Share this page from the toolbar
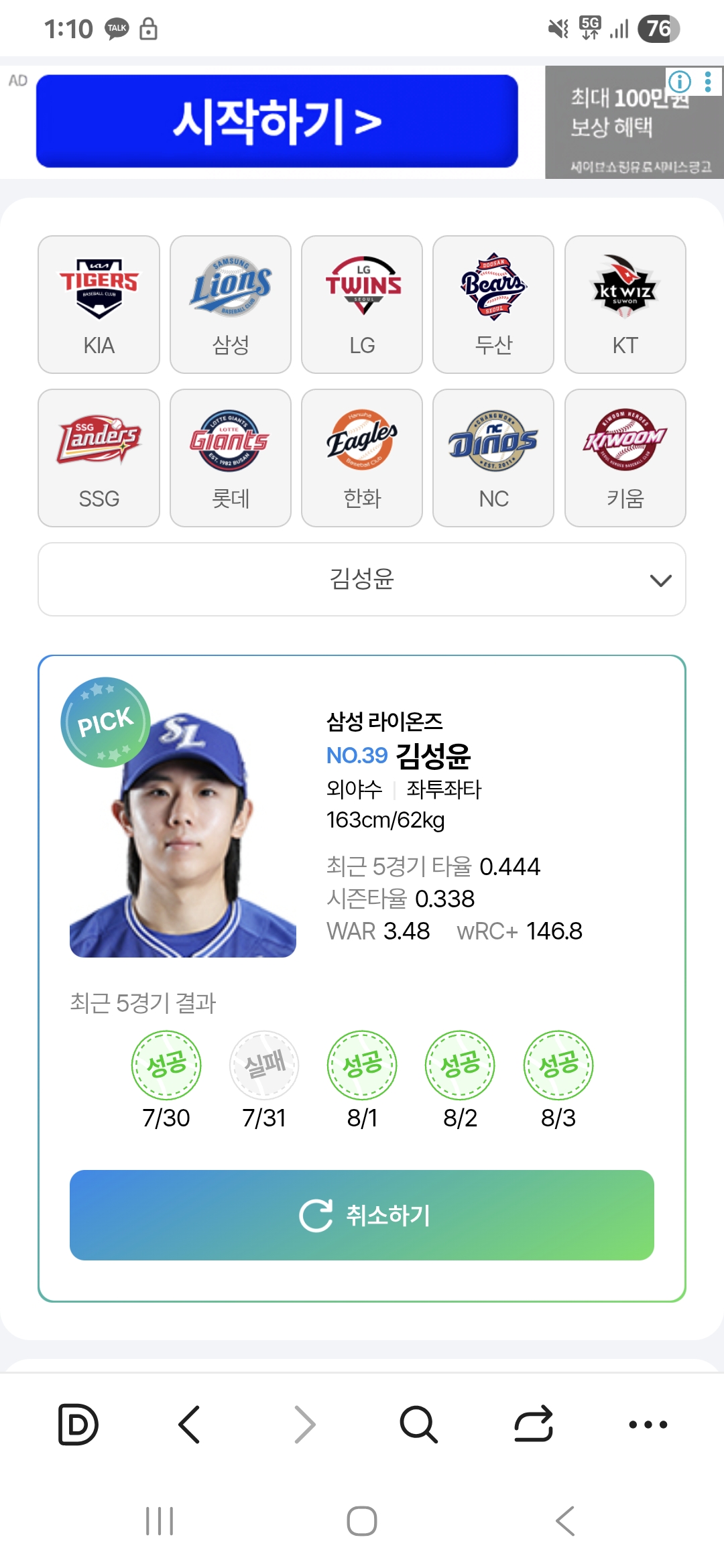This screenshot has height=1568, width=724. coord(534,1424)
